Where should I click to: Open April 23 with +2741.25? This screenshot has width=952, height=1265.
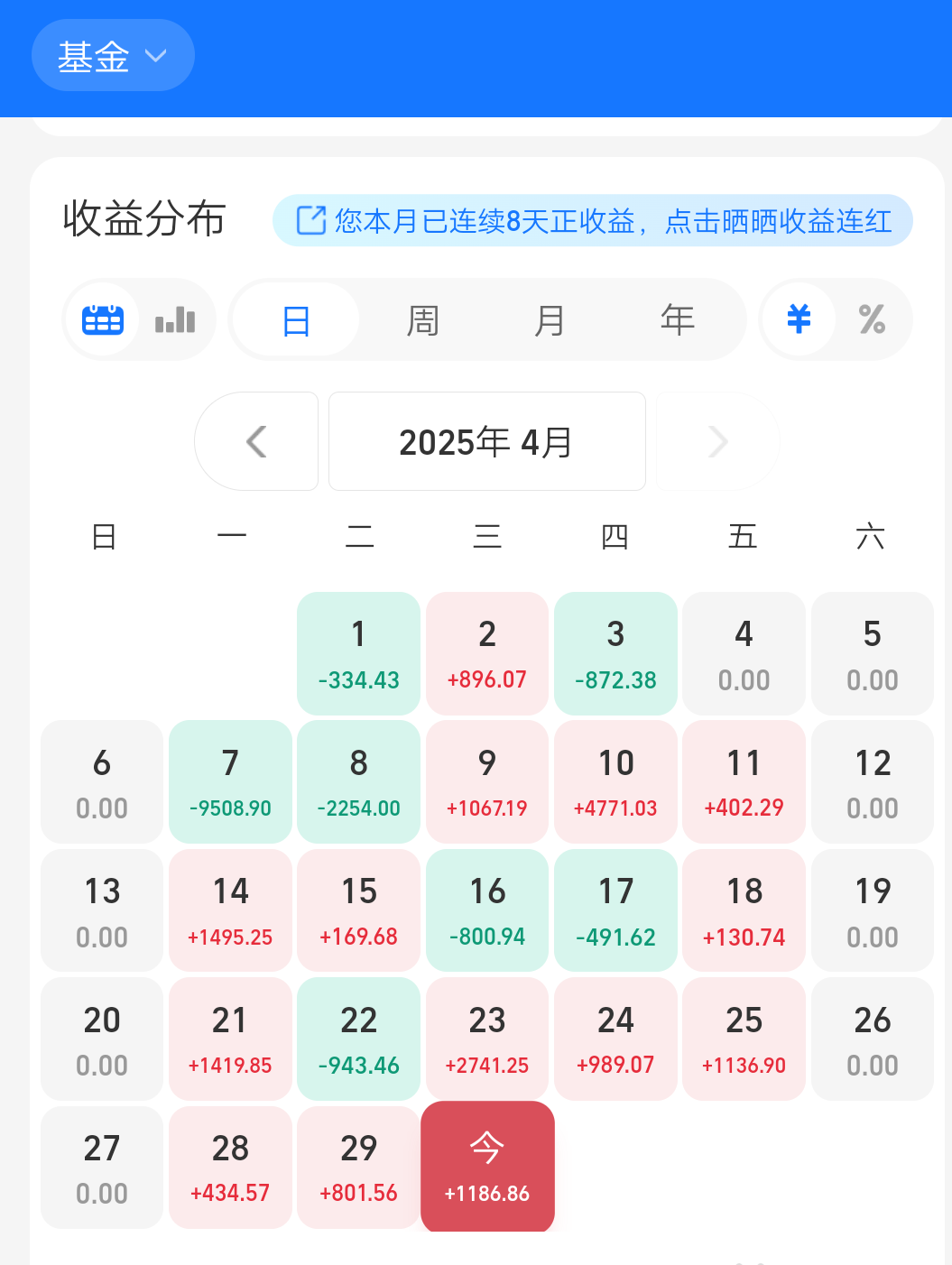(487, 1039)
